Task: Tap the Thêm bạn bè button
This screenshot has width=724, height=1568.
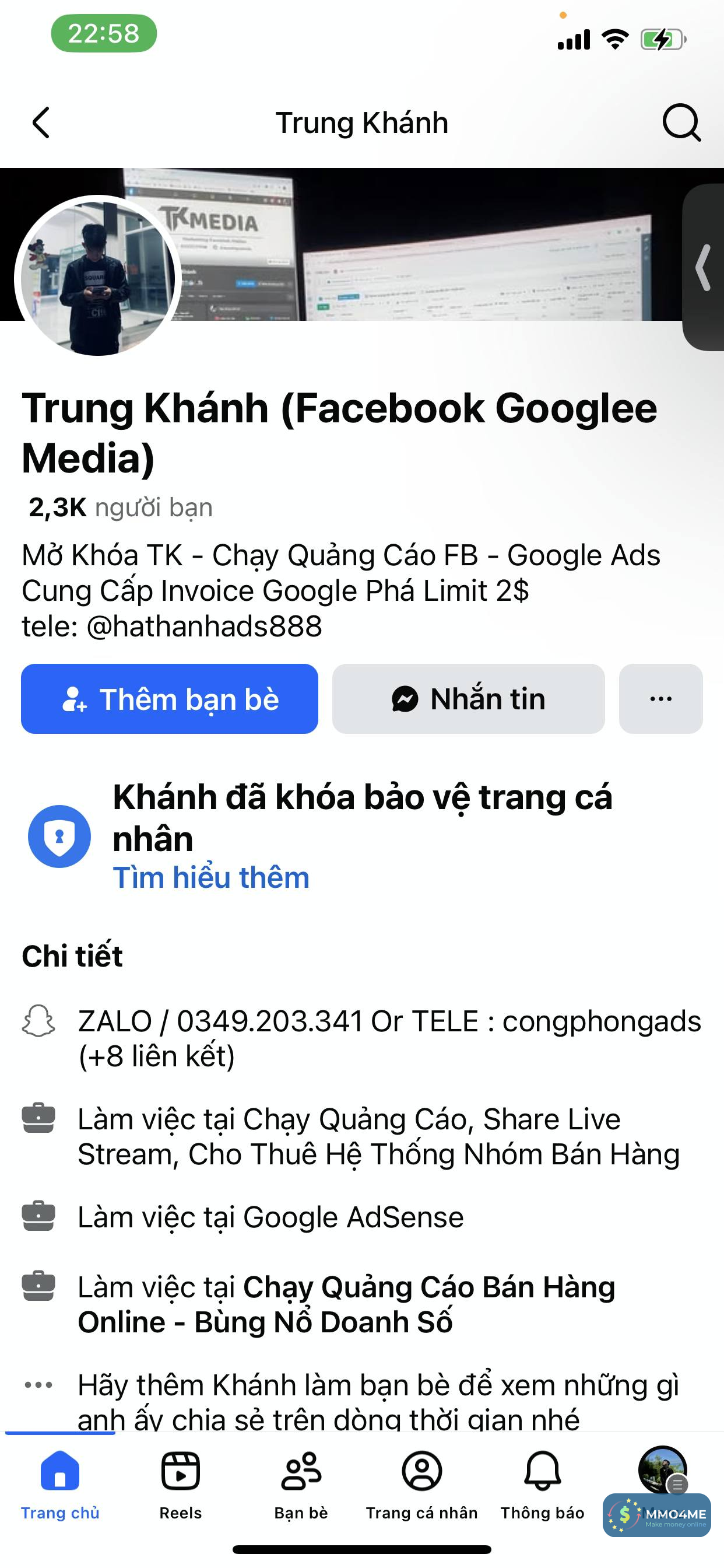Action: (169, 699)
